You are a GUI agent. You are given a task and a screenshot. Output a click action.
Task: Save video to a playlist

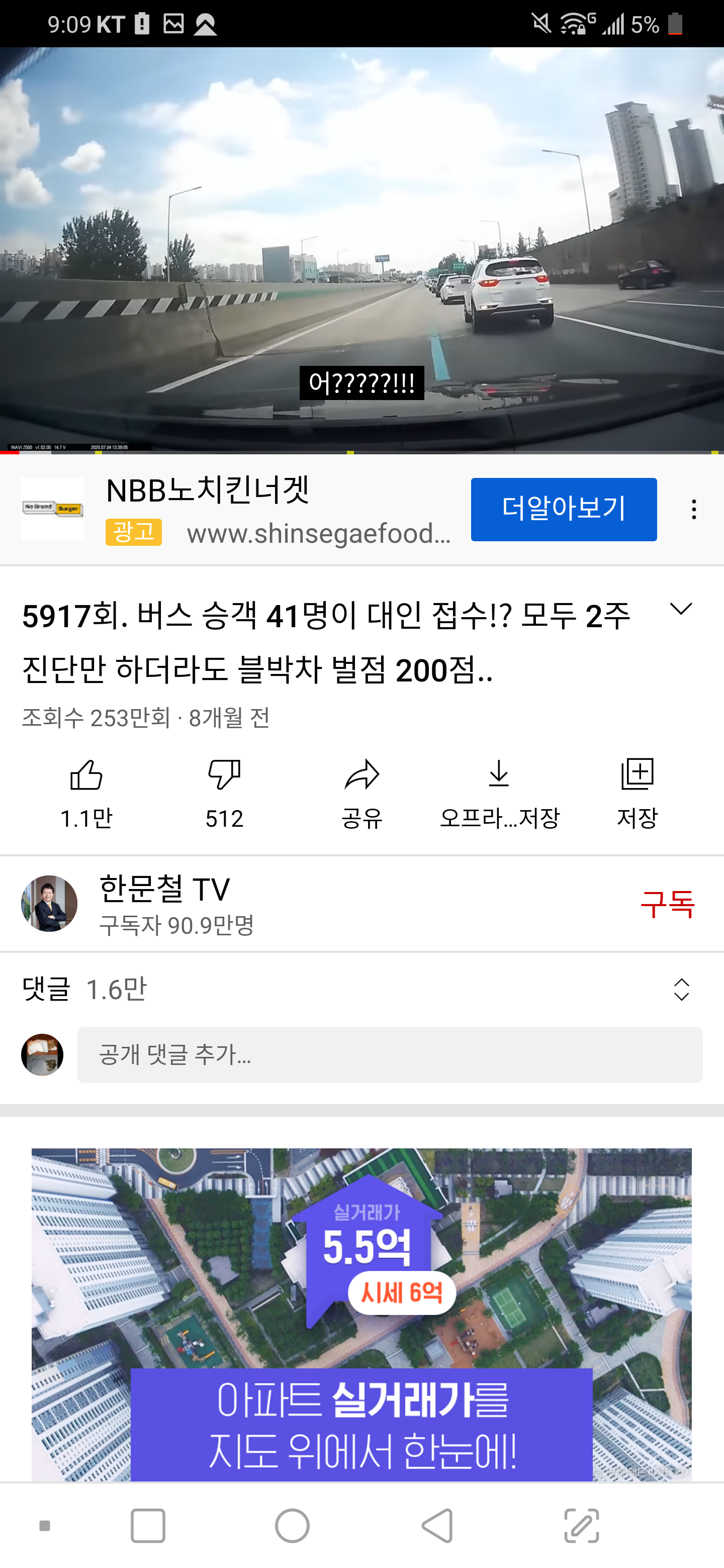[x=637, y=792]
